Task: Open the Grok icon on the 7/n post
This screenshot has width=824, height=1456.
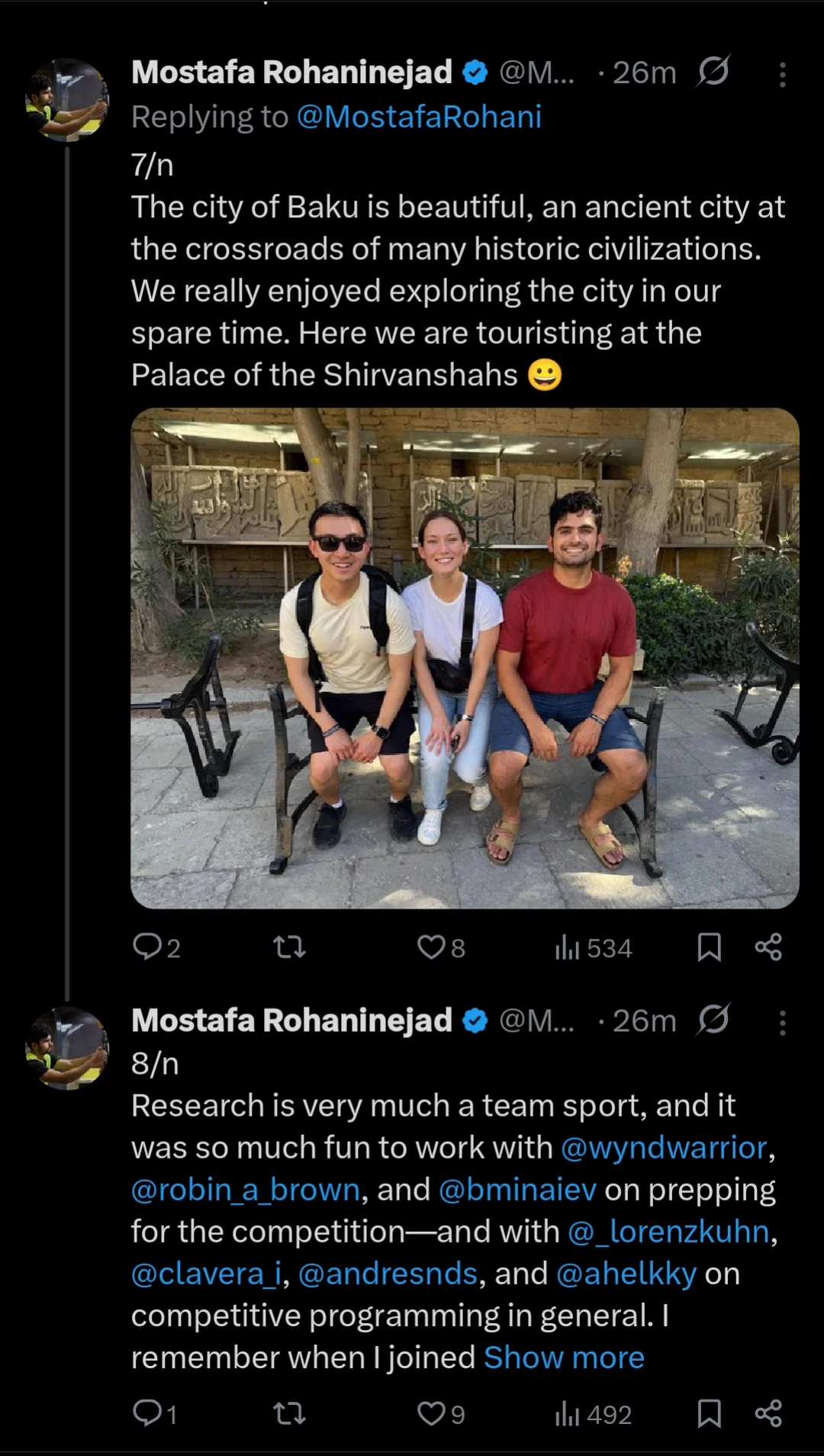Action: (x=713, y=72)
